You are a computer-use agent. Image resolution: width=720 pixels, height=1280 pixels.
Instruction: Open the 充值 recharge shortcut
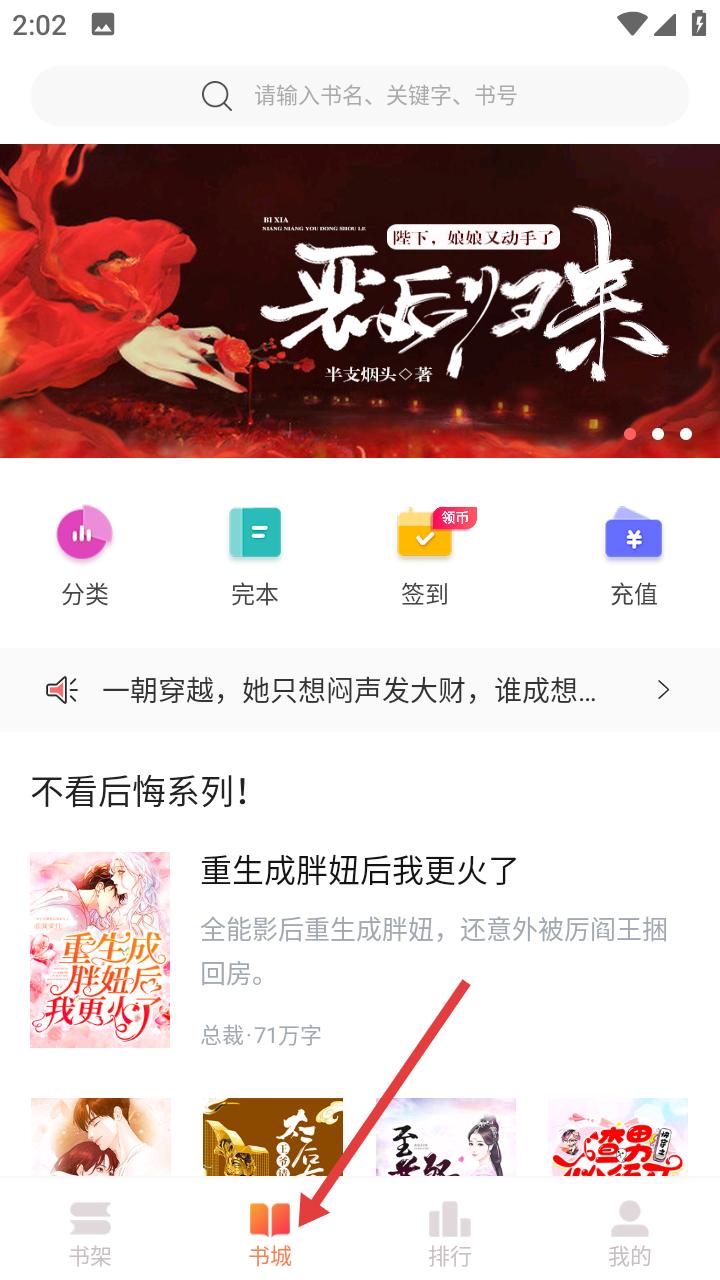click(x=634, y=556)
